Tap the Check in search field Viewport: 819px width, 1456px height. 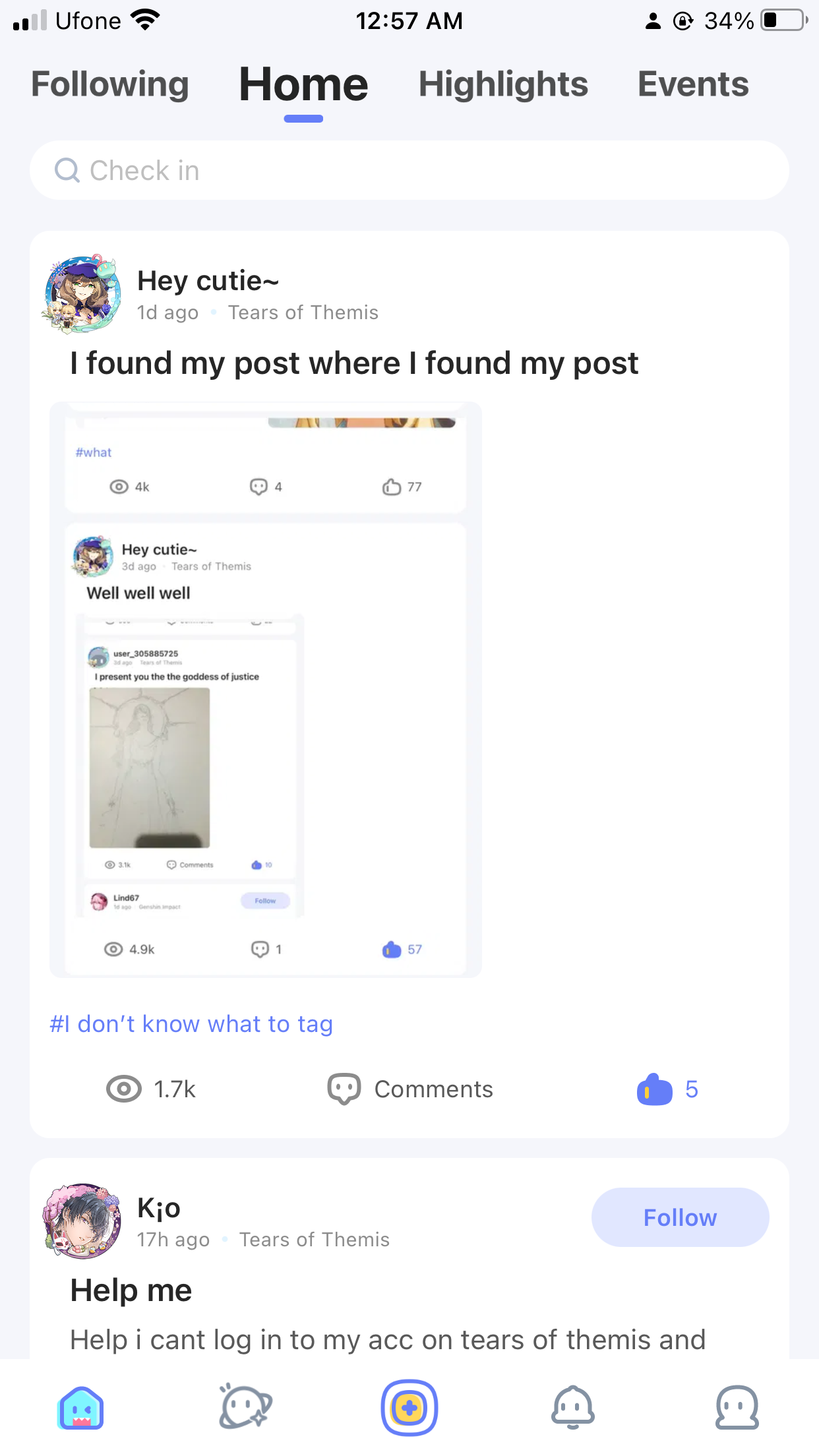pyautogui.click(x=409, y=170)
